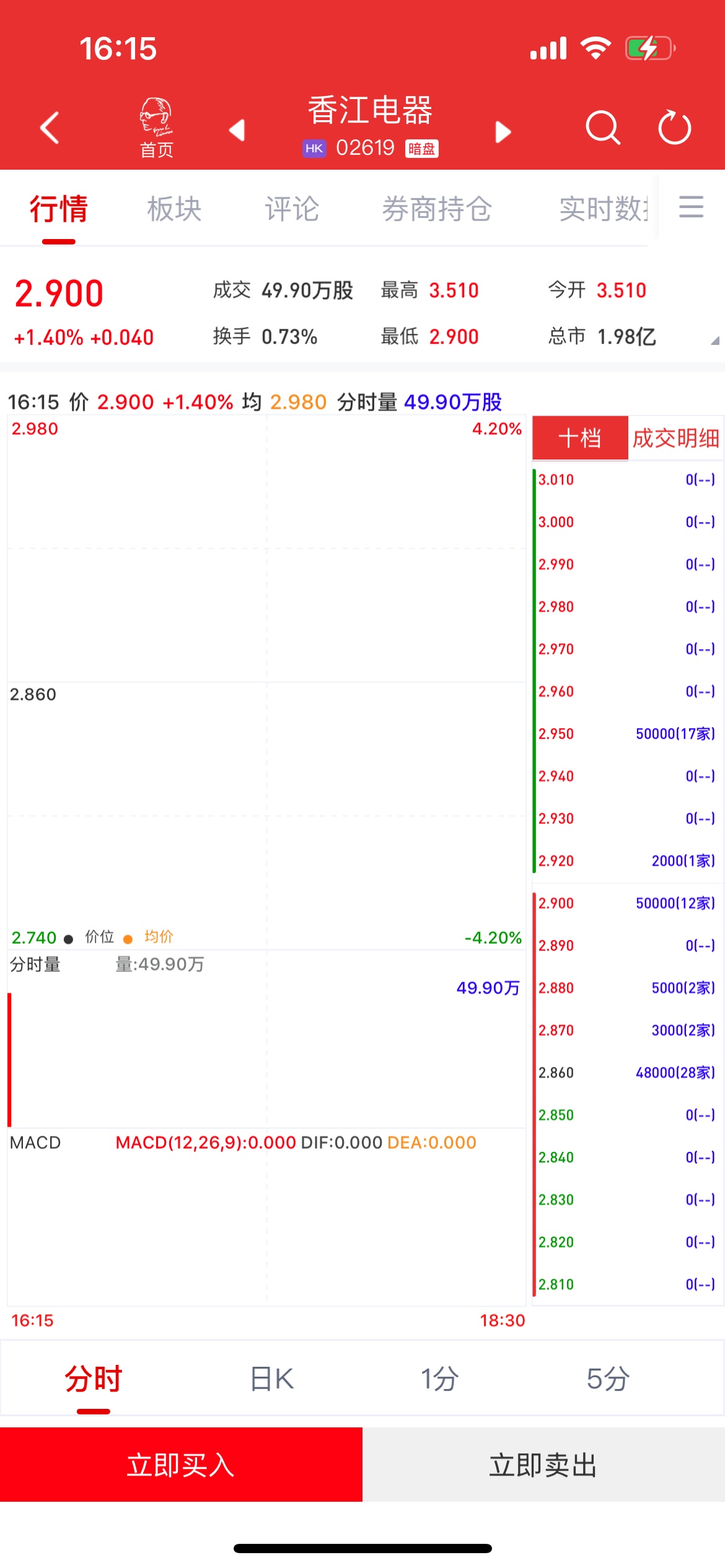Open the 首页 home shortcut
The height and width of the screenshot is (1568, 725).
[x=156, y=128]
